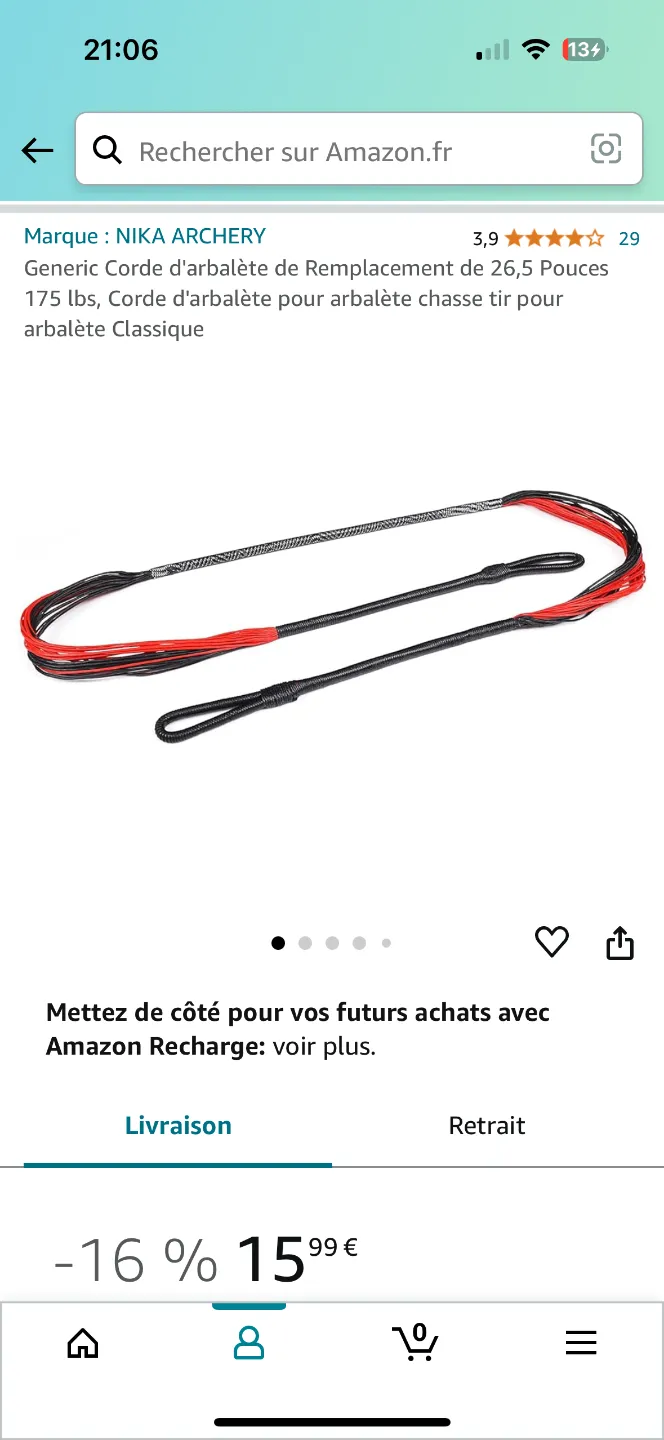Go to the Home tab
Image resolution: width=664 pixels, height=1440 pixels.
83,1342
